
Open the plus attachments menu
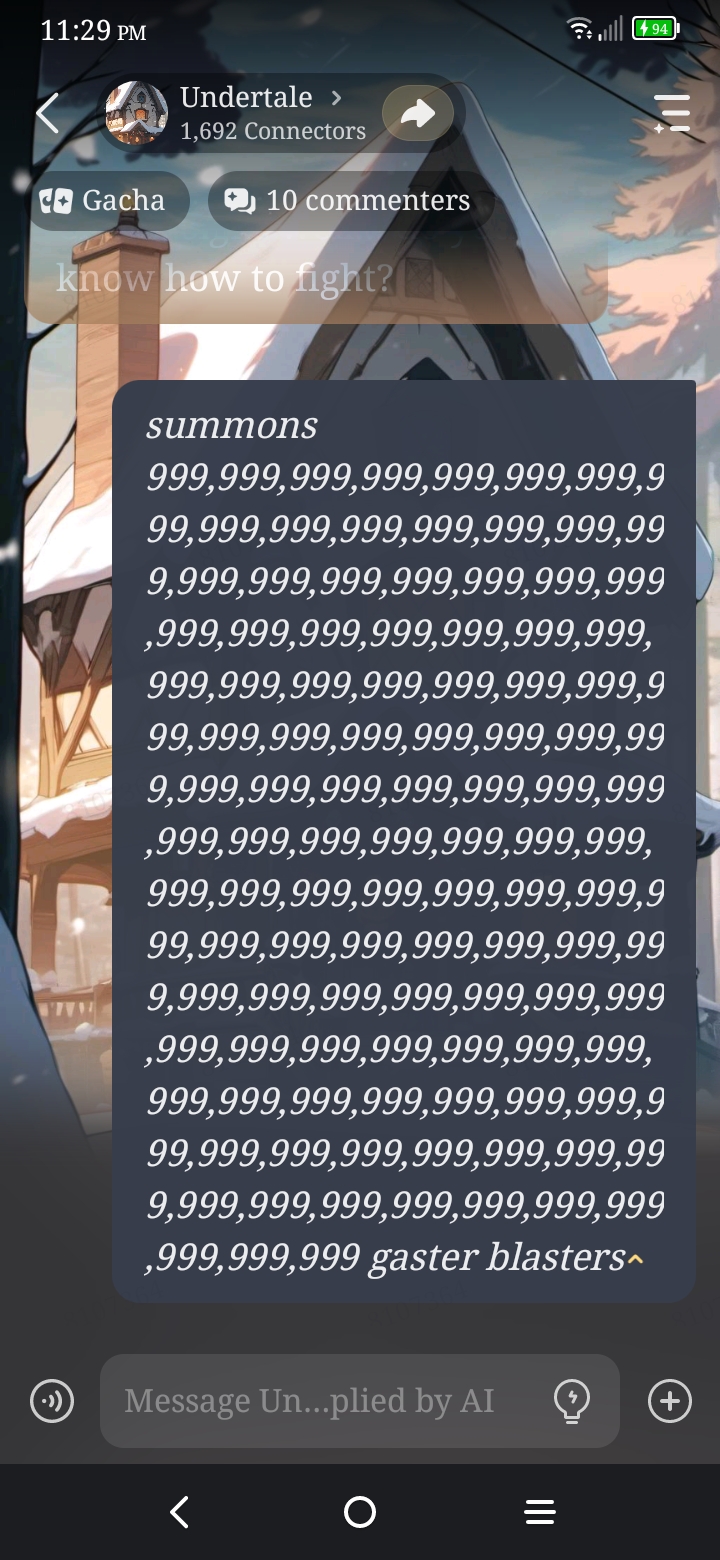point(669,1400)
